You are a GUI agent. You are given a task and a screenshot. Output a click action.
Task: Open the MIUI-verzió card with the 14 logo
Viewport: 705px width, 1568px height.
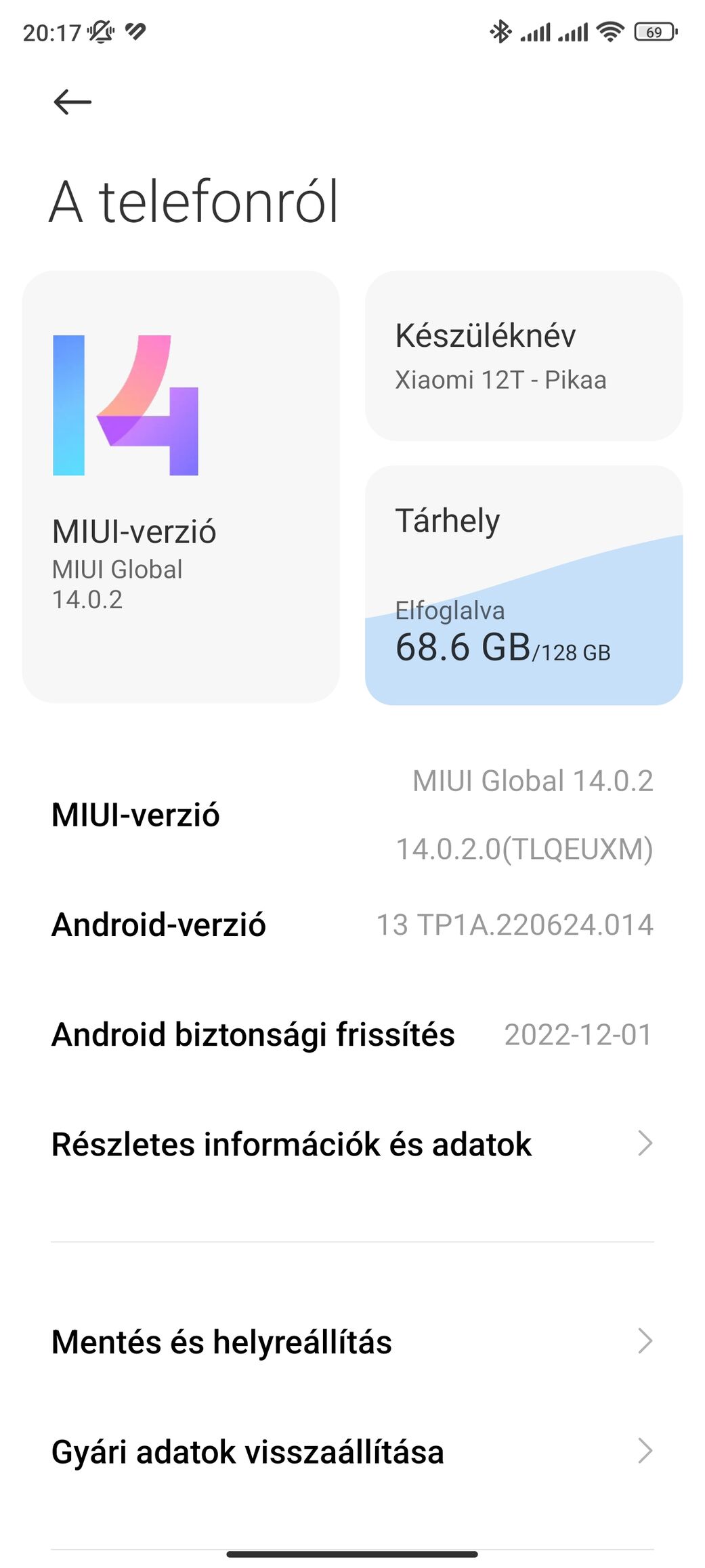(x=181, y=486)
